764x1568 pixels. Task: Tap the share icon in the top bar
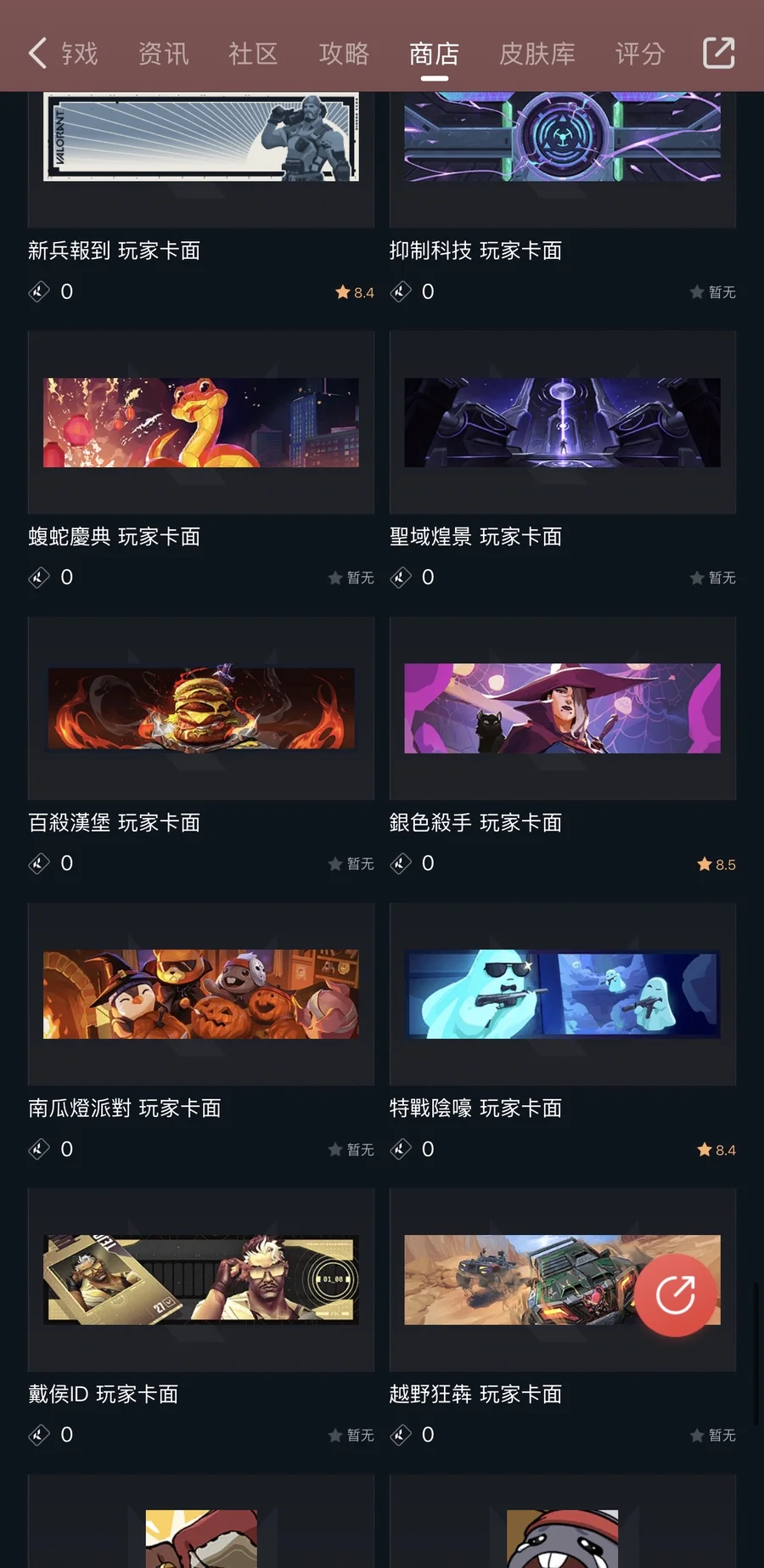(718, 53)
